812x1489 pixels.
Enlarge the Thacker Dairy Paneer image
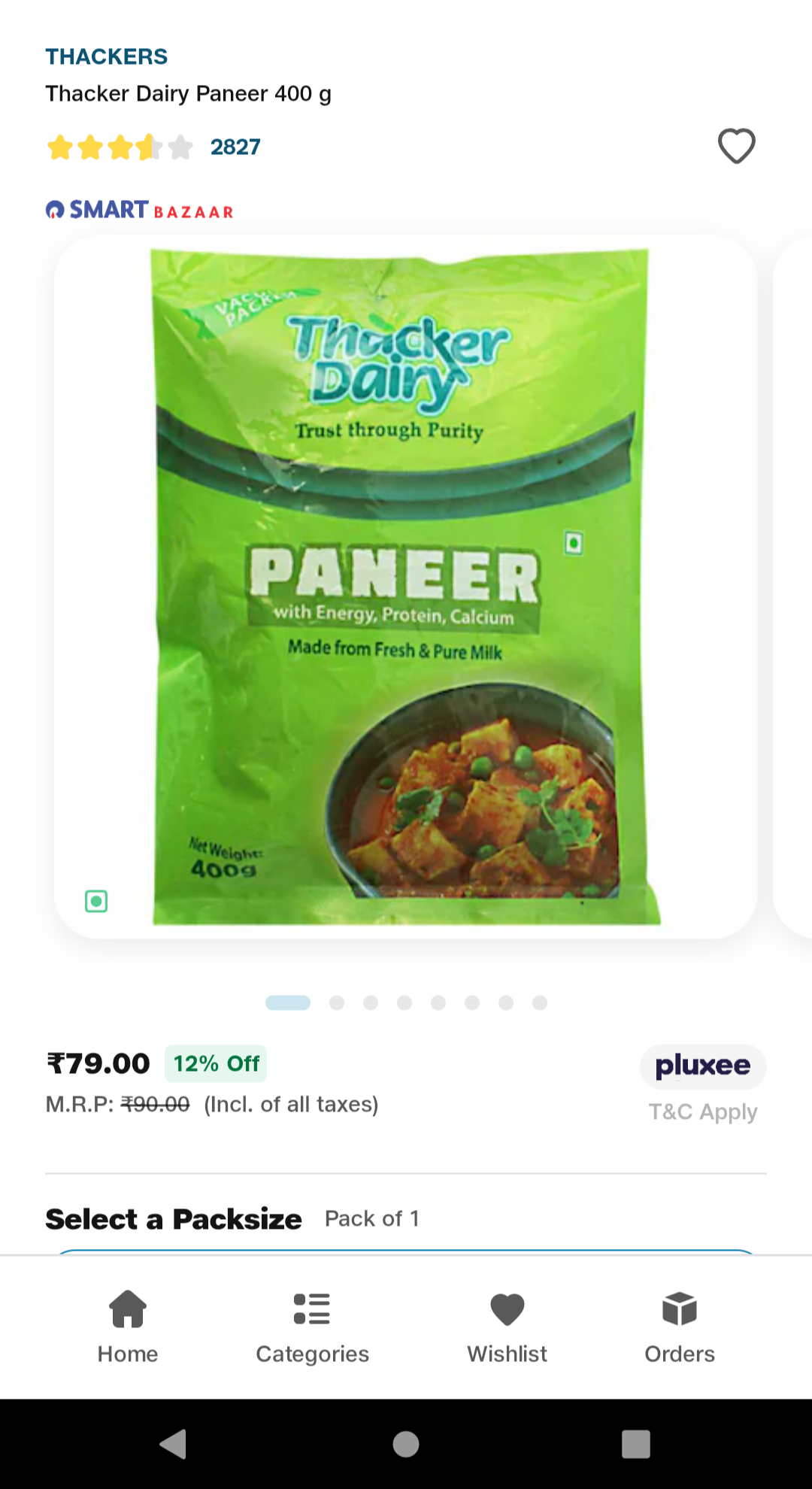pyautogui.click(x=406, y=587)
